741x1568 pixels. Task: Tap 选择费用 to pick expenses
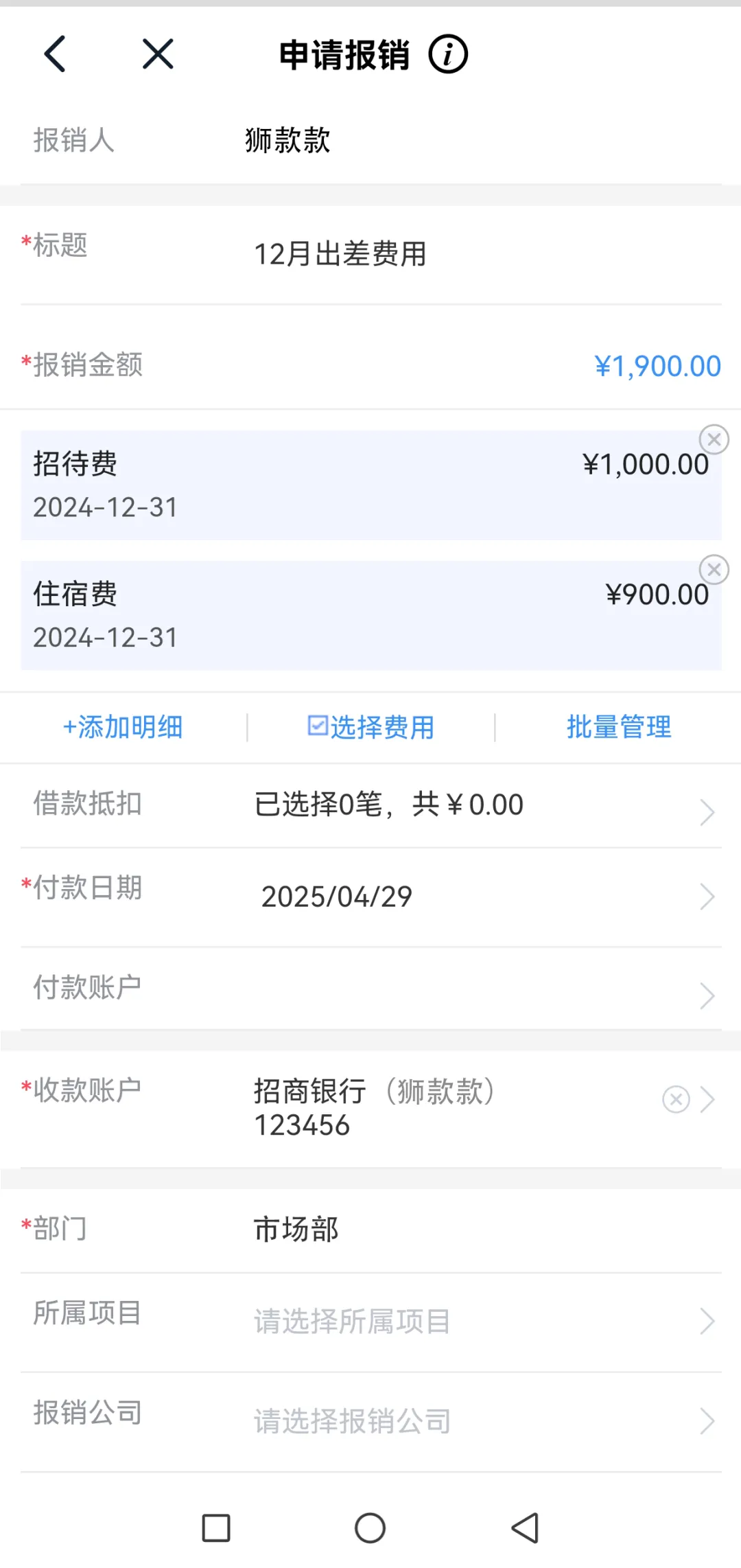pos(370,727)
